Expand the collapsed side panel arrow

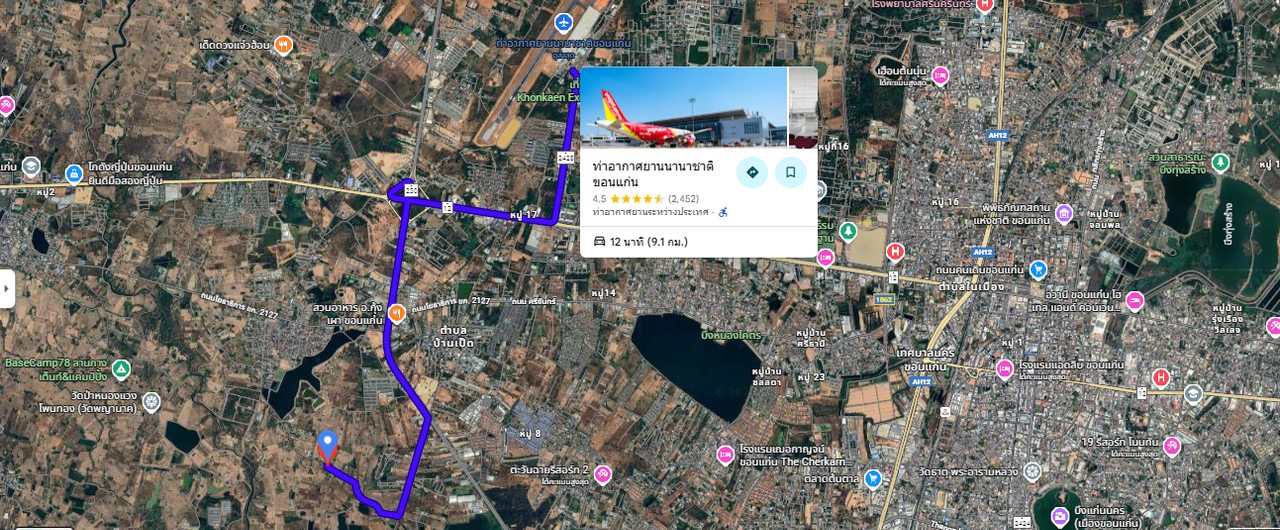pyautogui.click(x=7, y=288)
